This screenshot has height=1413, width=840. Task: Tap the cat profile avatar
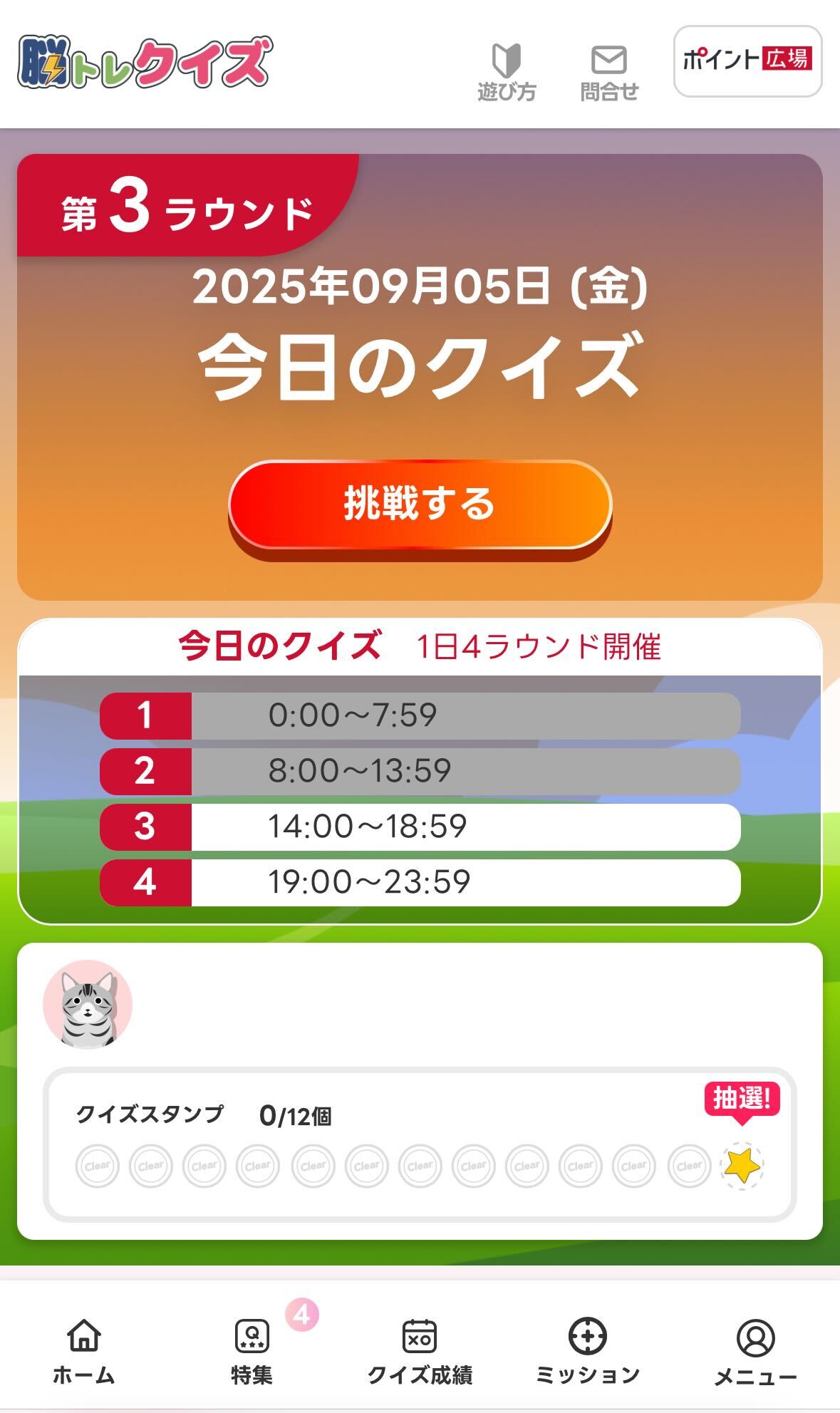(x=88, y=1004)
